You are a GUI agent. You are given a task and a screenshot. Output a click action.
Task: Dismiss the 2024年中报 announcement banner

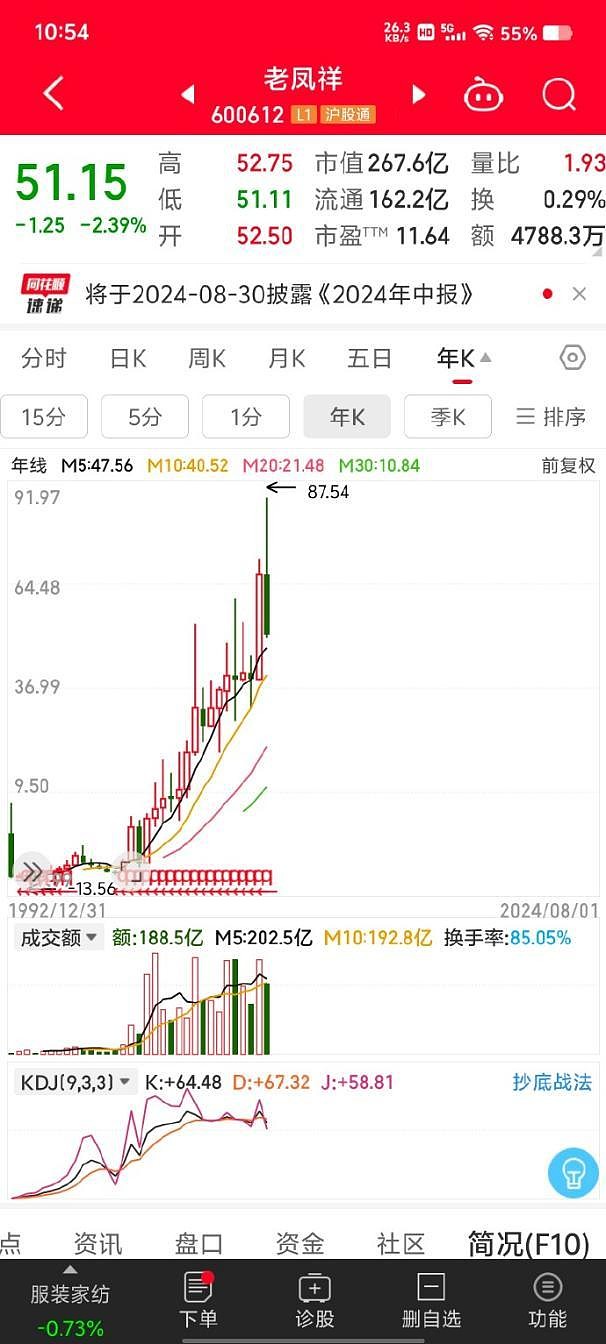[579, 294]
